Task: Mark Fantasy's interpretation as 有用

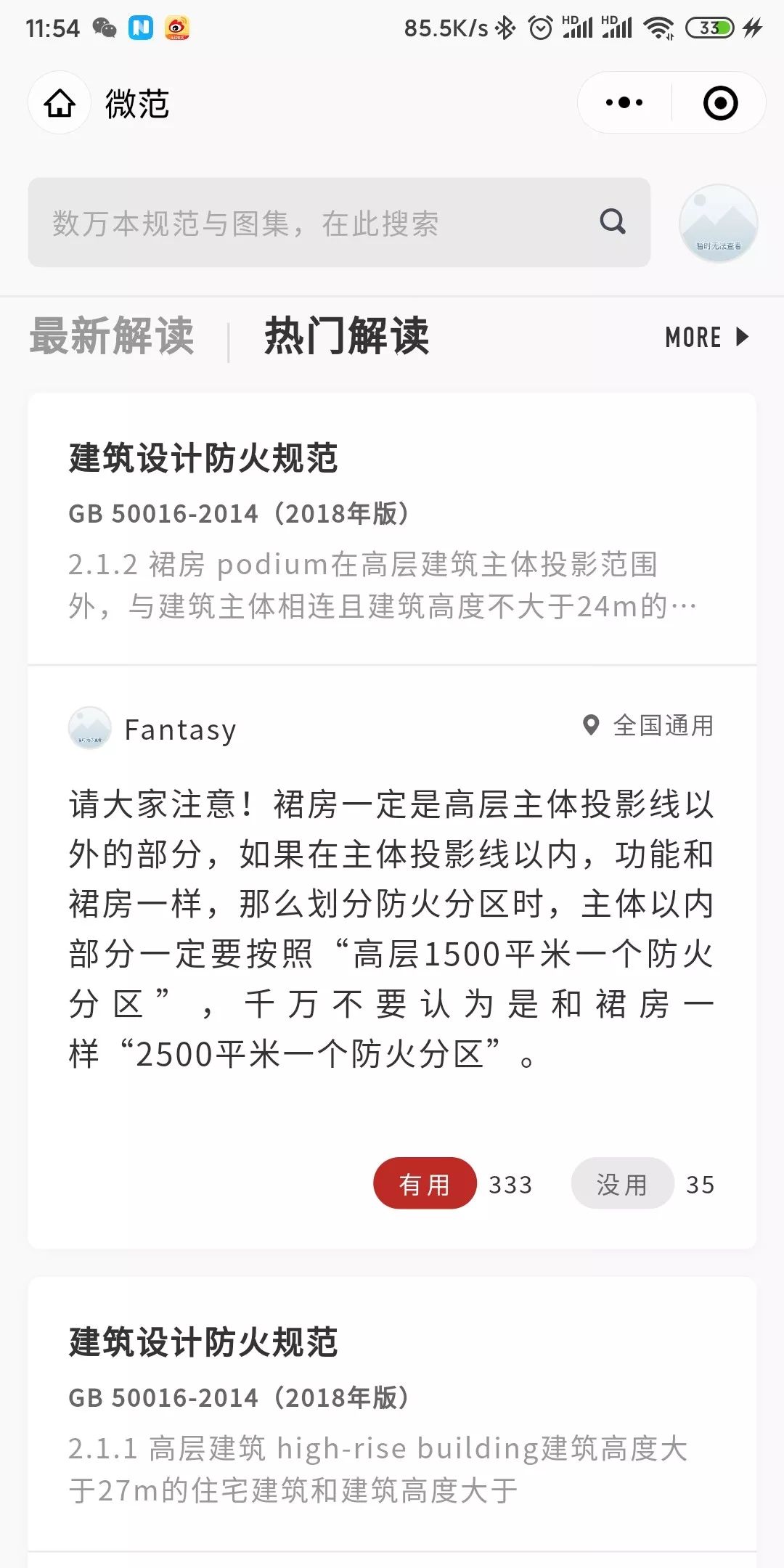Action: [425, 1183]
